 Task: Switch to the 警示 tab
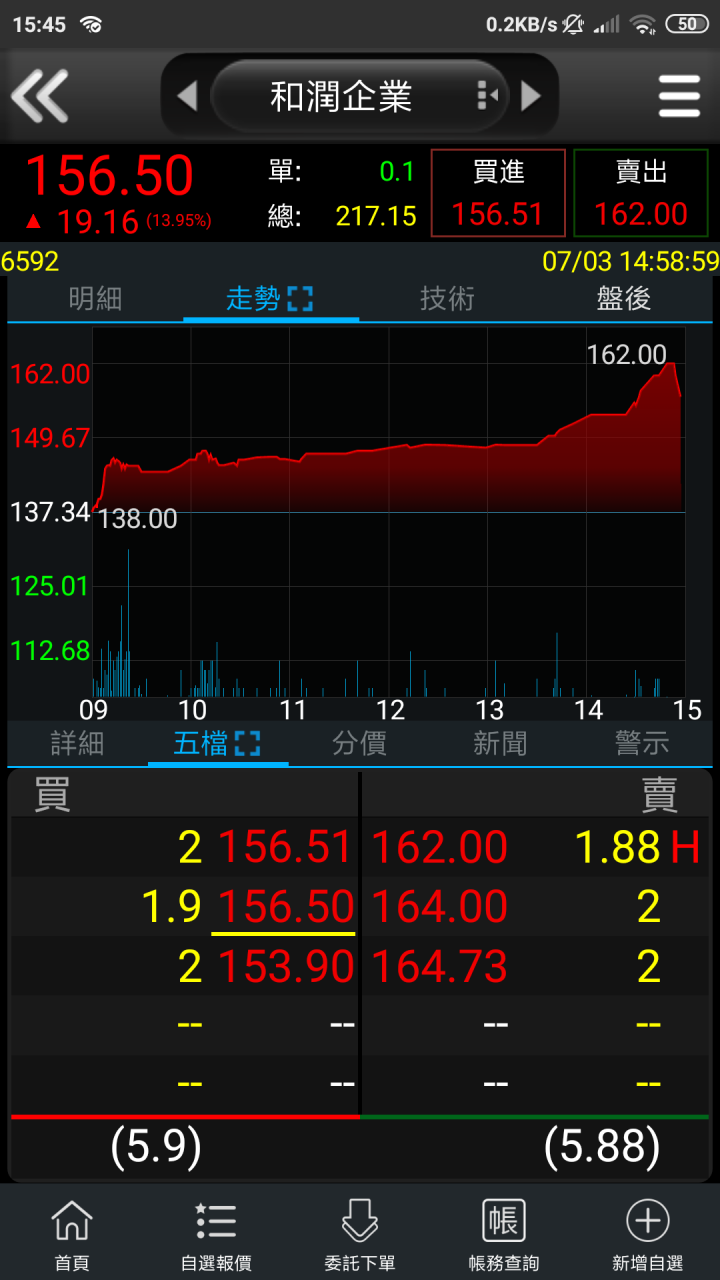(641, 744)
